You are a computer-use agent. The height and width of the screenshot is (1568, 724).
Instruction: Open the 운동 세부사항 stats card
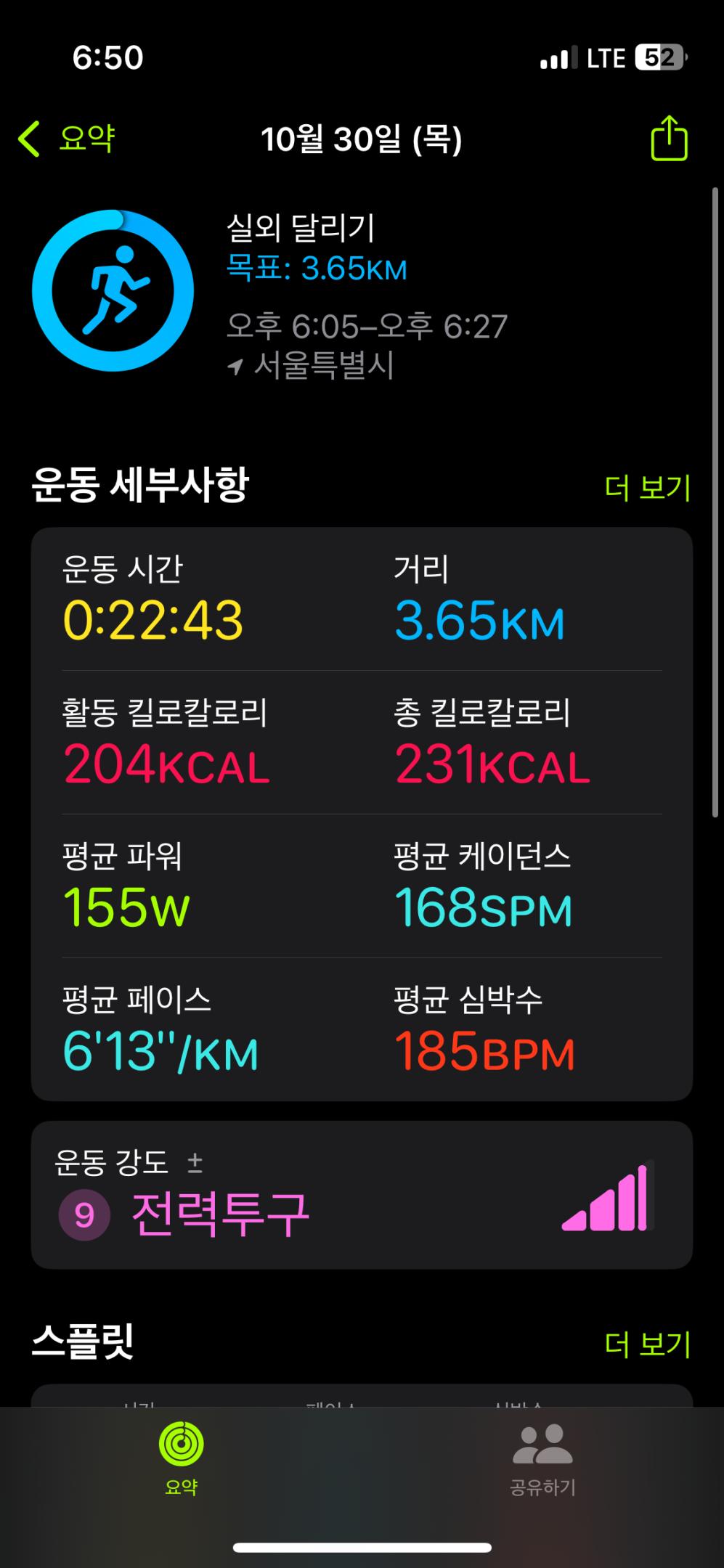[x=361, y=813]
